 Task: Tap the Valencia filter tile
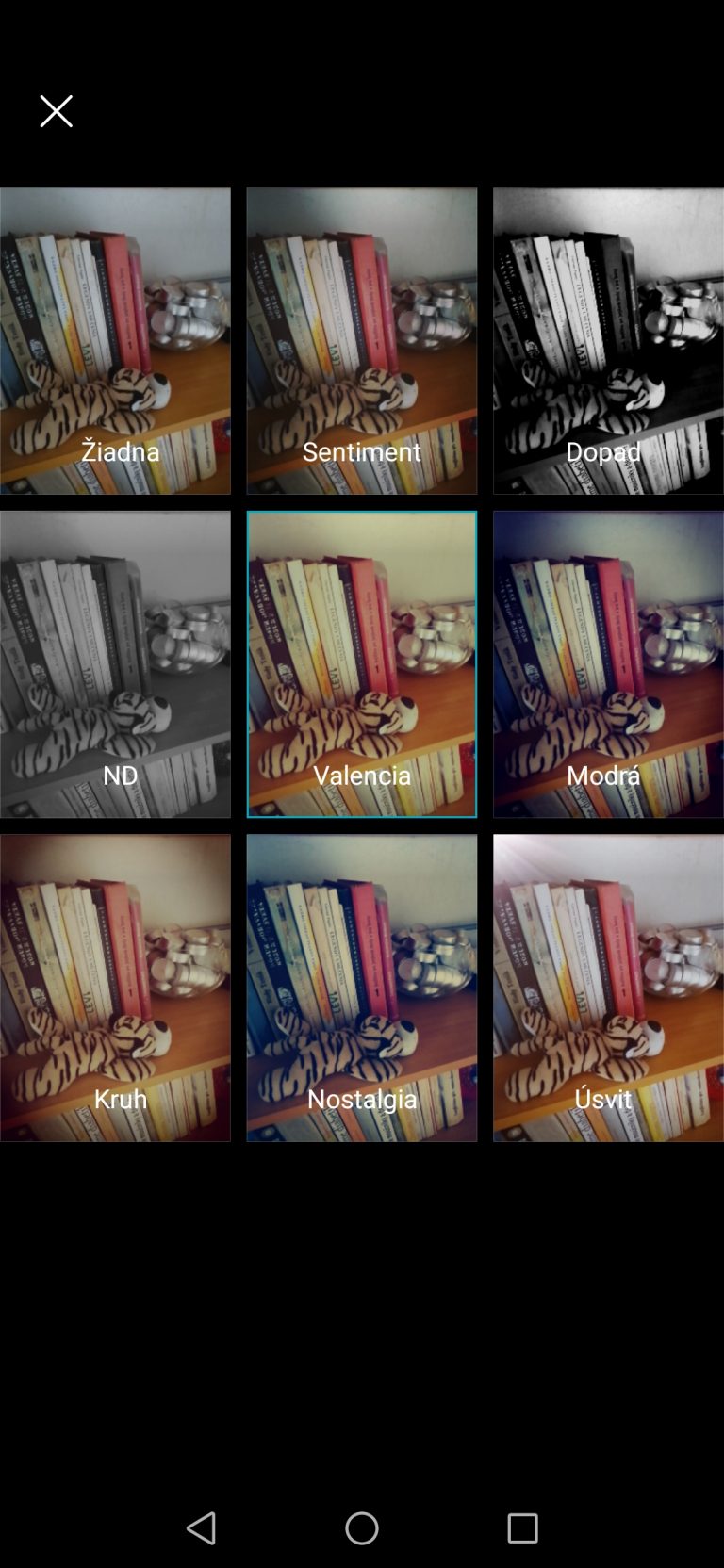[x=362, y=663]
